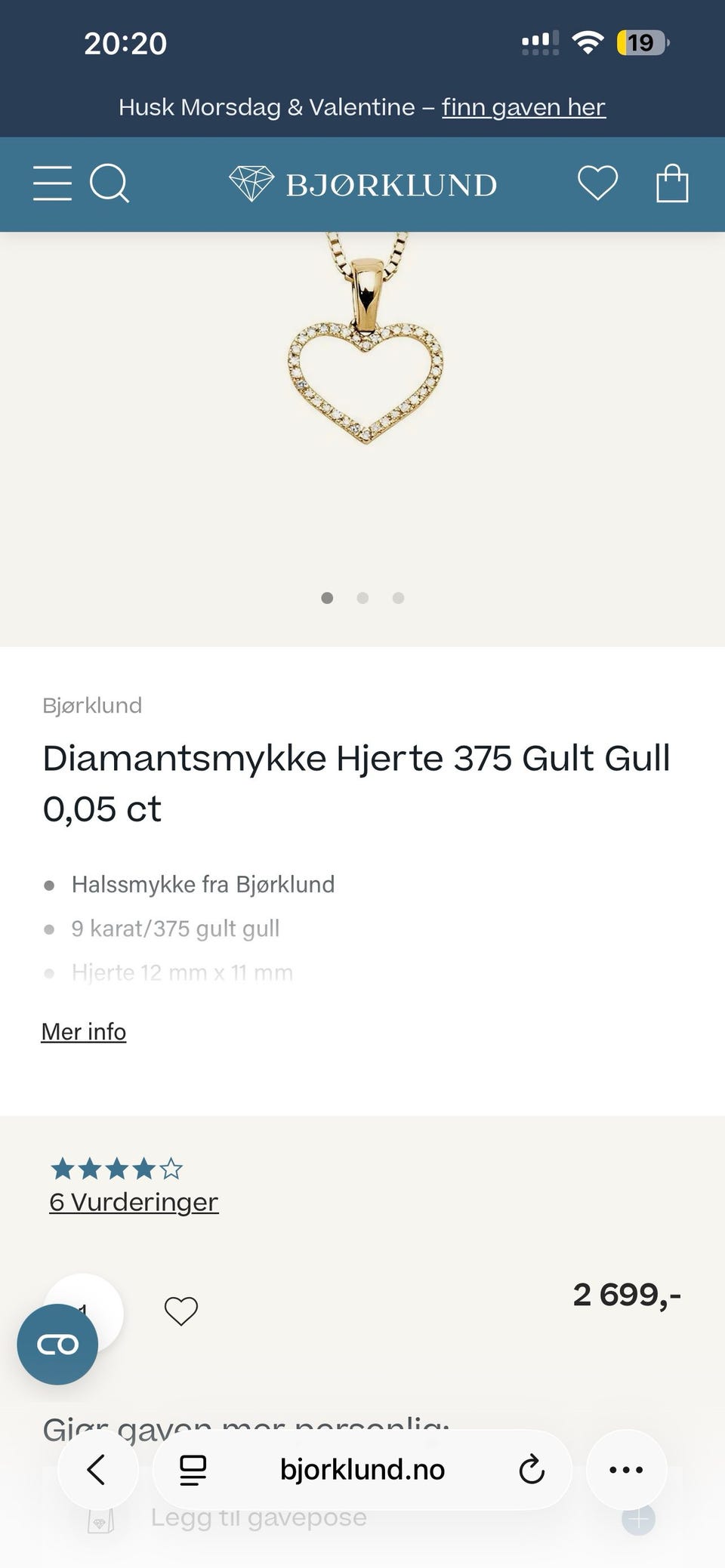
Task: View the 6 Vurderinger reviews
Action: 133,1202
